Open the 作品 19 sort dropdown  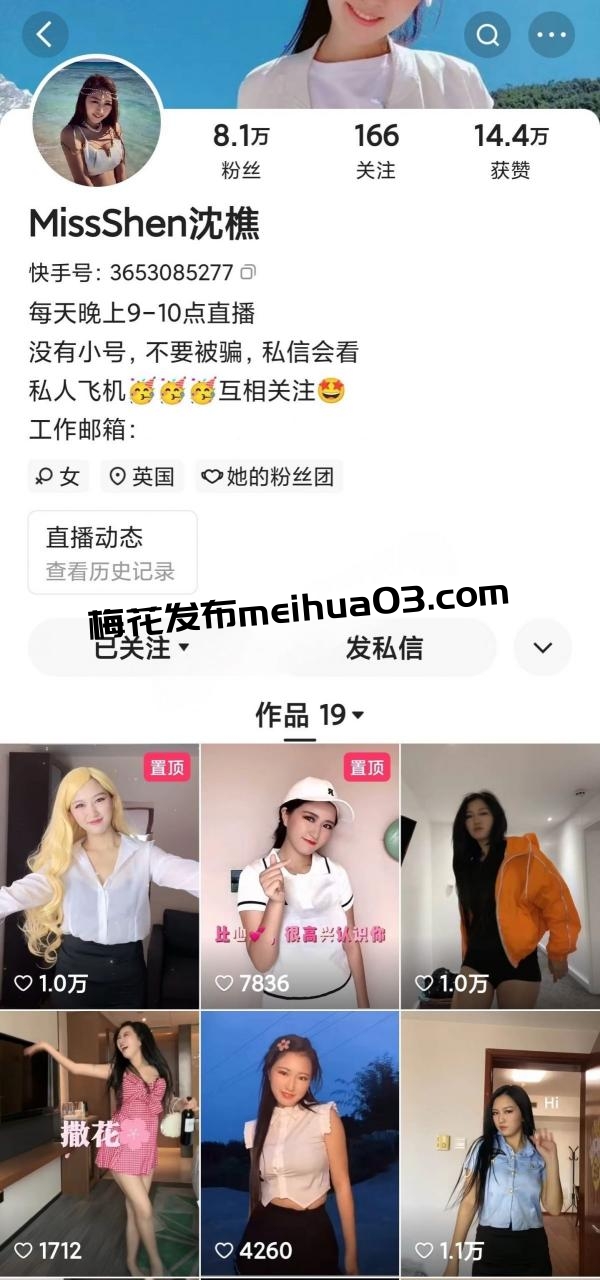click(310, 715)
